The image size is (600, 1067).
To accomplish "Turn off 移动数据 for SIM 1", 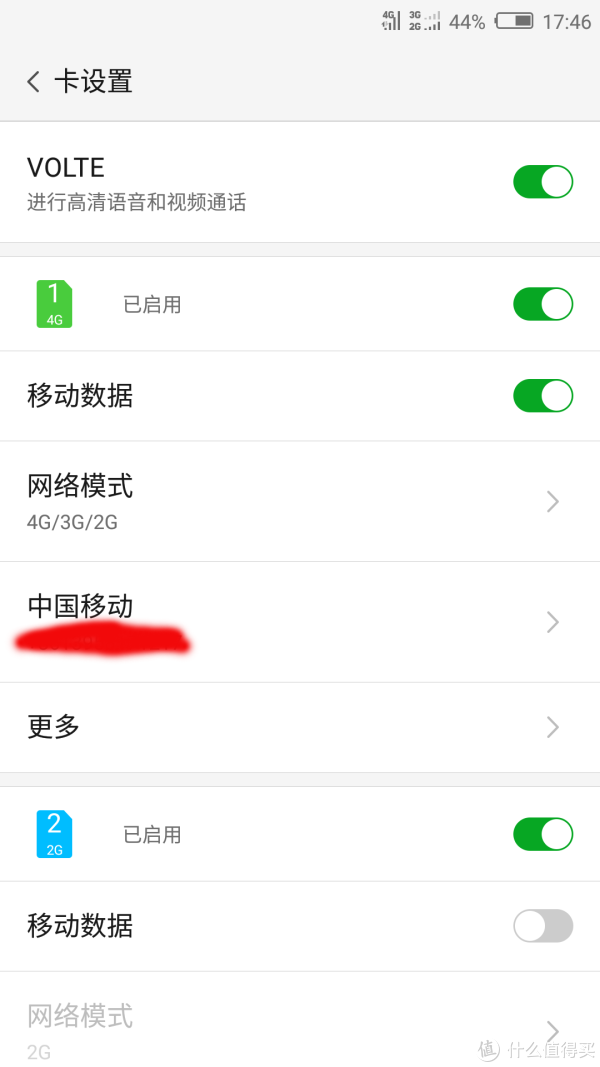I will [x=542, y=396].
